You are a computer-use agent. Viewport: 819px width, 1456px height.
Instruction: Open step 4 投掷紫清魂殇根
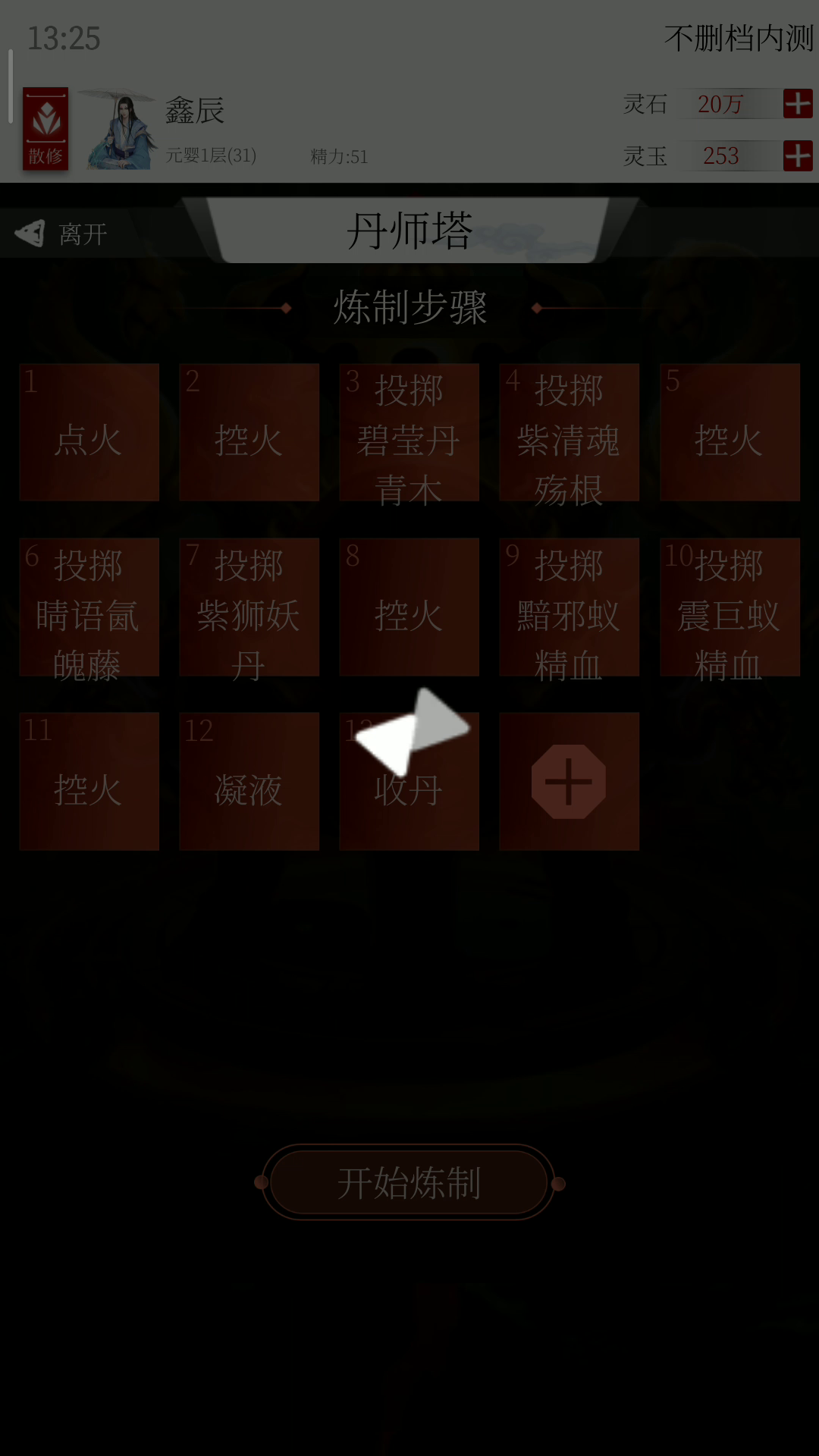(x=570, y=432)
